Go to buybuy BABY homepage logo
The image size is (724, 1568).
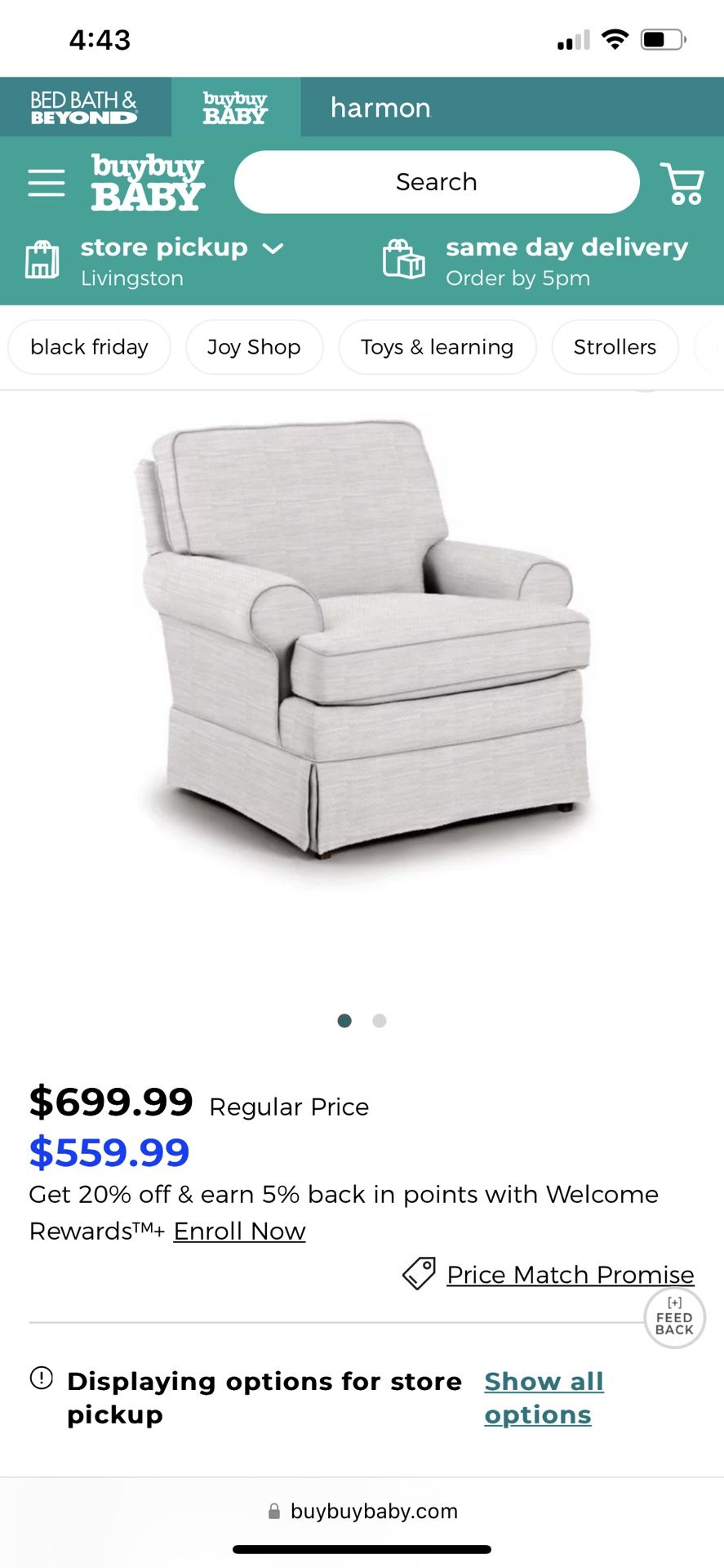point(148,182)
